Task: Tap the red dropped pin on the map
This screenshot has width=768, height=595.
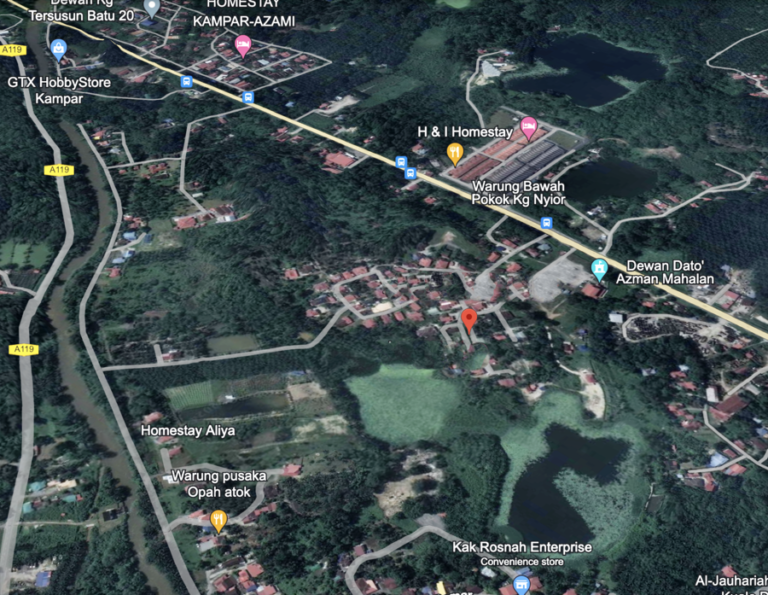Action: coord(468,321)
